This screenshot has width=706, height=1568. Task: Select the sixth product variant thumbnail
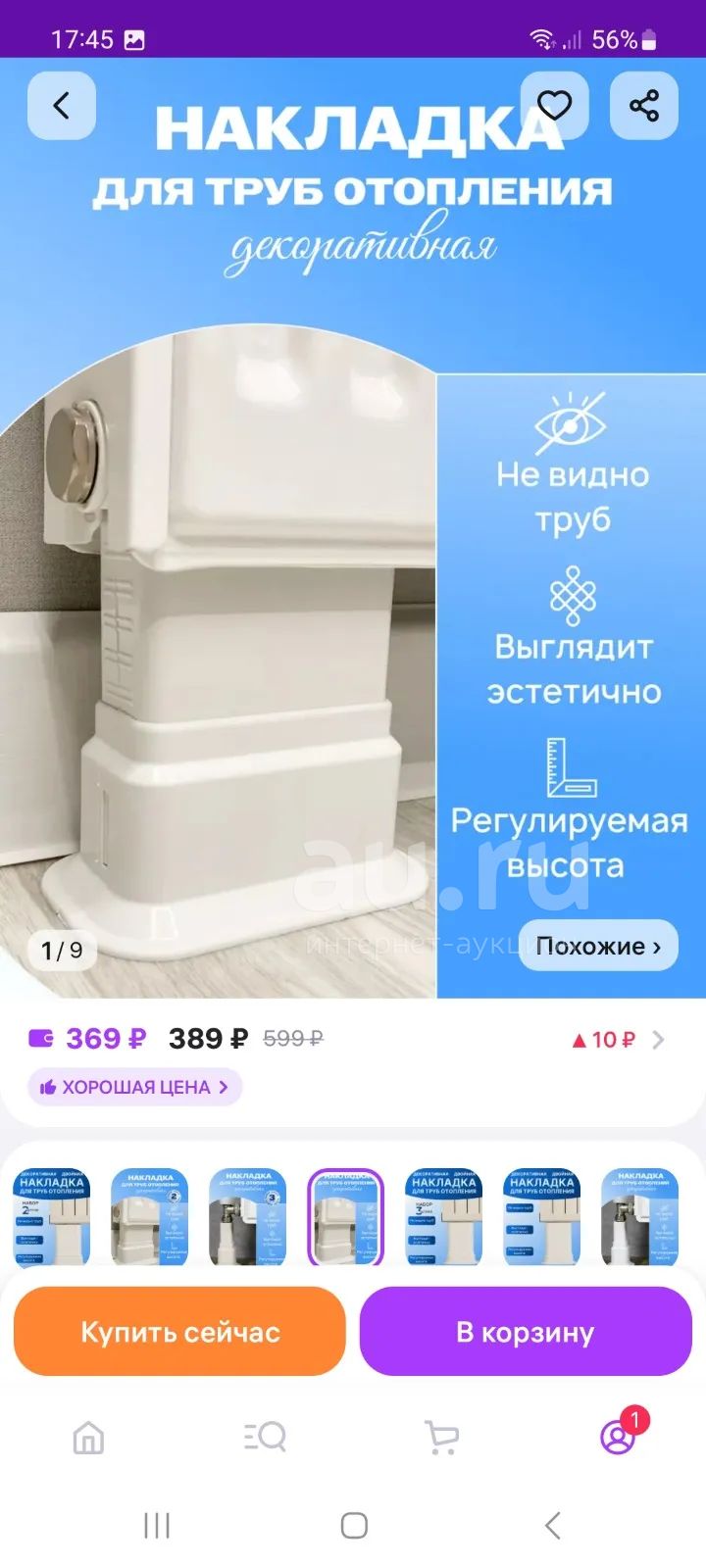pos(541,1217)
